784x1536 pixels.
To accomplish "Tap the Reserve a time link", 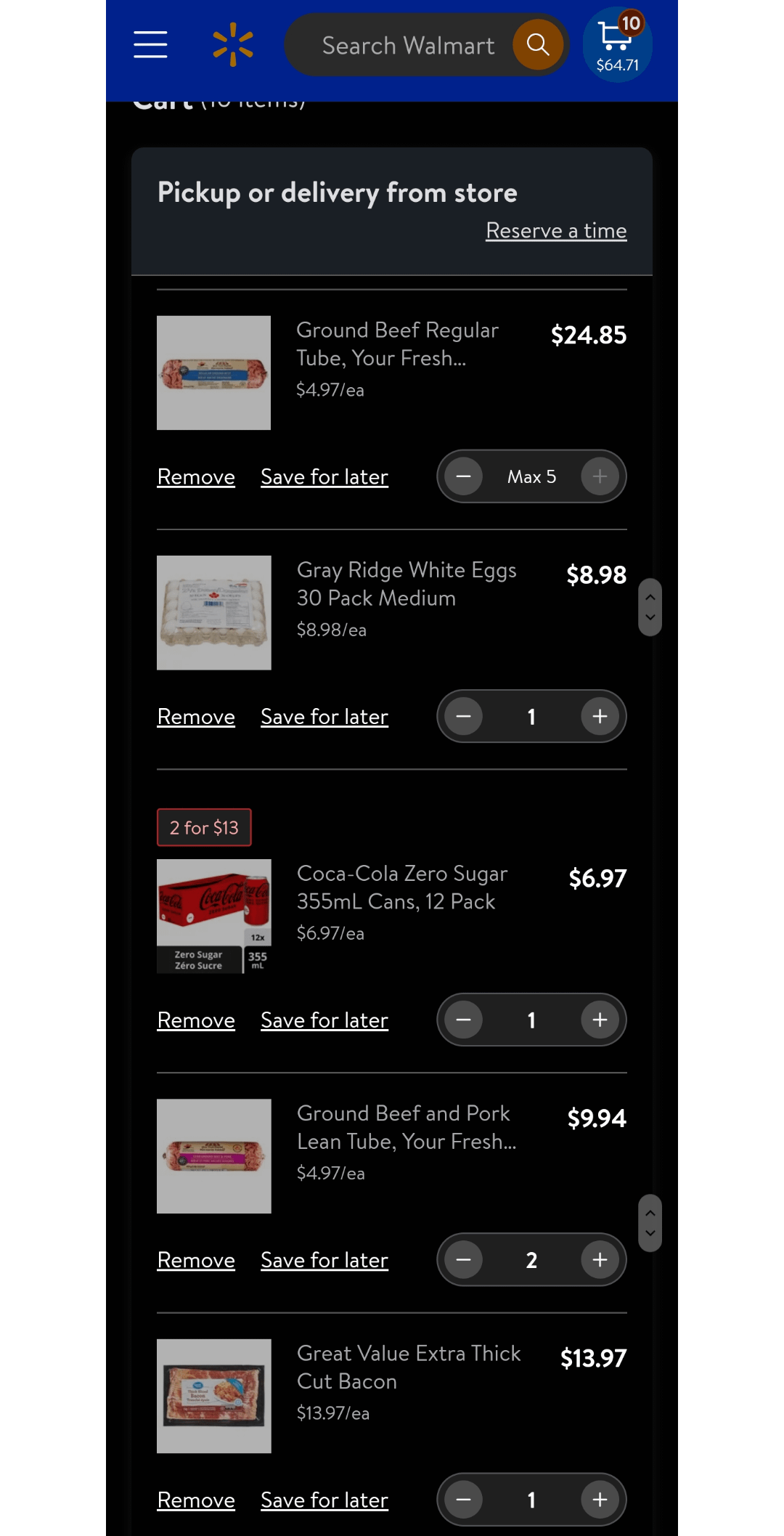I will tap(556, 231).
